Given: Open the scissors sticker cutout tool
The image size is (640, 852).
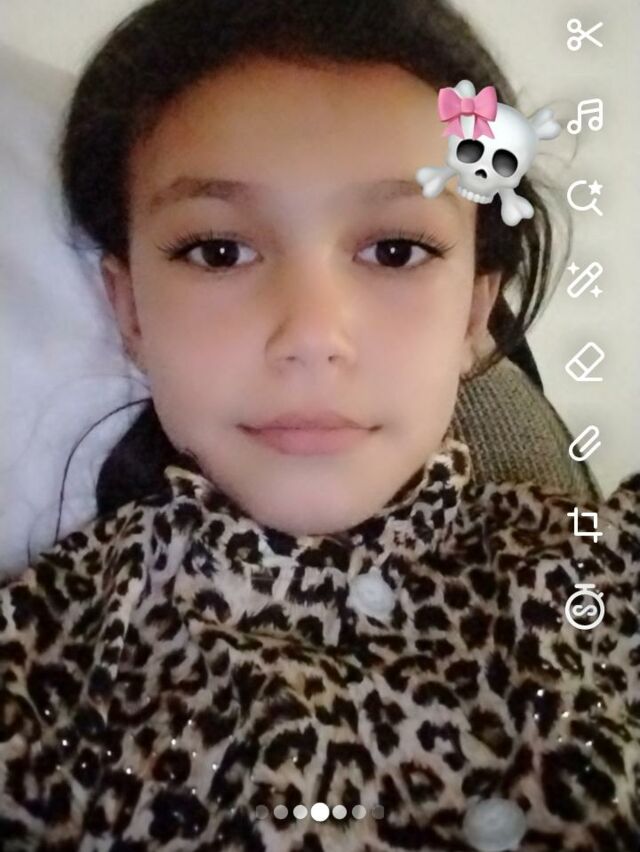Looking at the screenshot, I should tap(585, 35).
